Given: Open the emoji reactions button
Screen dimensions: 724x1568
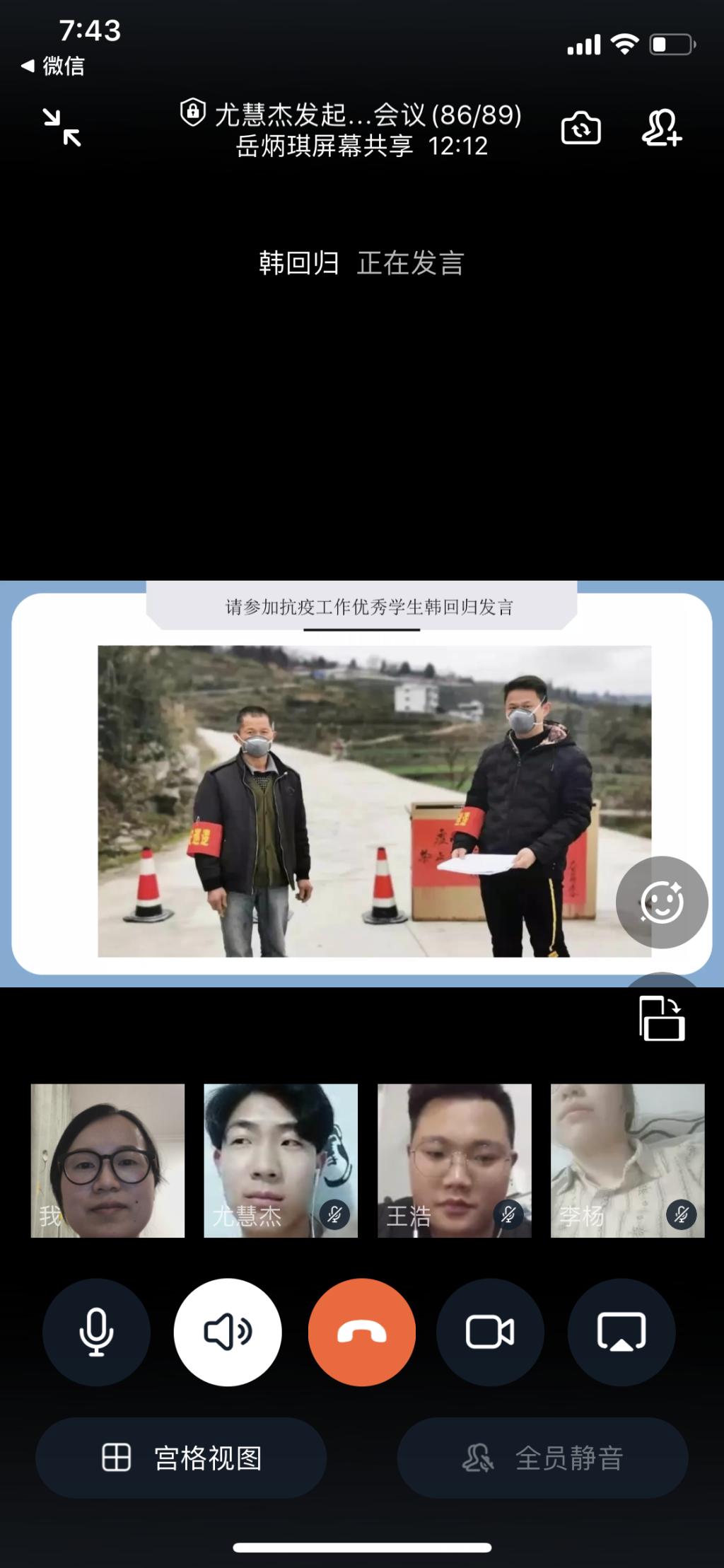Looking at the screenshot, I should pyautogui.click(x=661, y=902).
